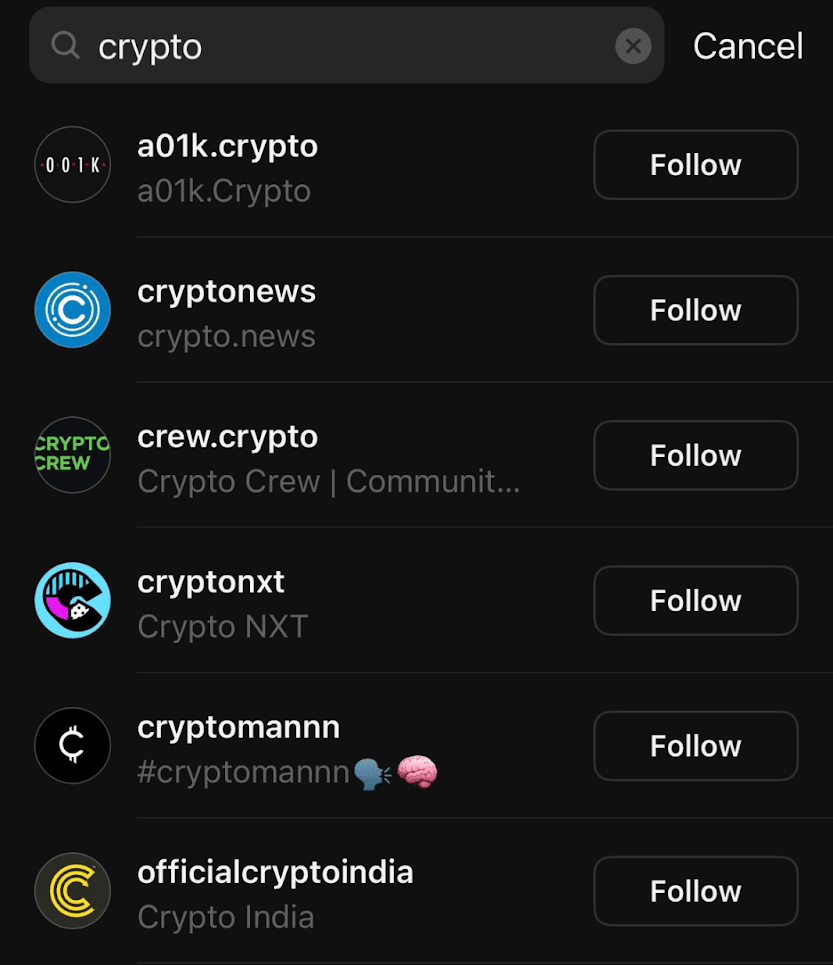Click the Crypto Crew profile avatar
Viewport: 833px width, 965px height.
coord(72,455)
